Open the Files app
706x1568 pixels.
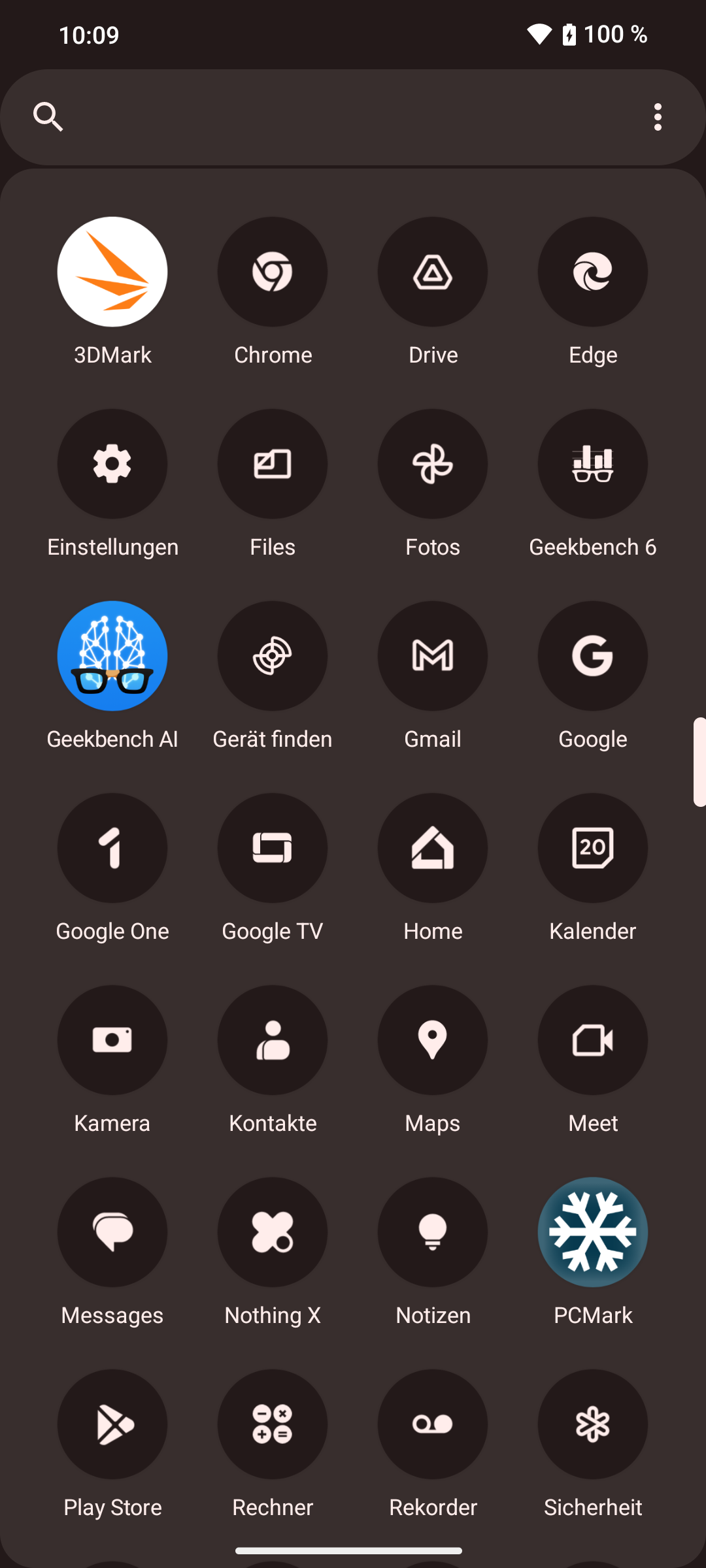273,464
